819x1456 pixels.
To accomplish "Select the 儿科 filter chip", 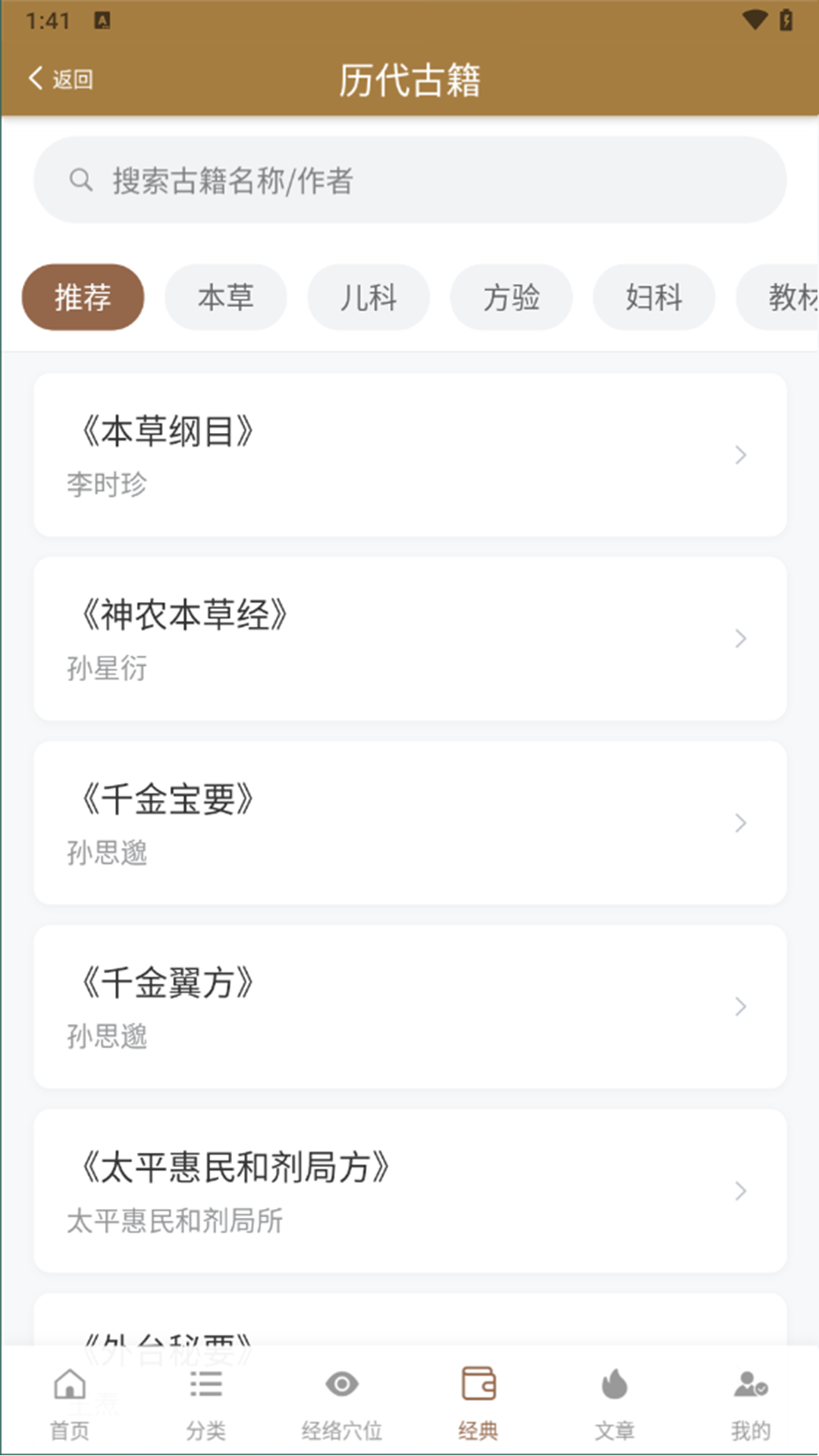I will pyautogui.click(x=368, y=297).
